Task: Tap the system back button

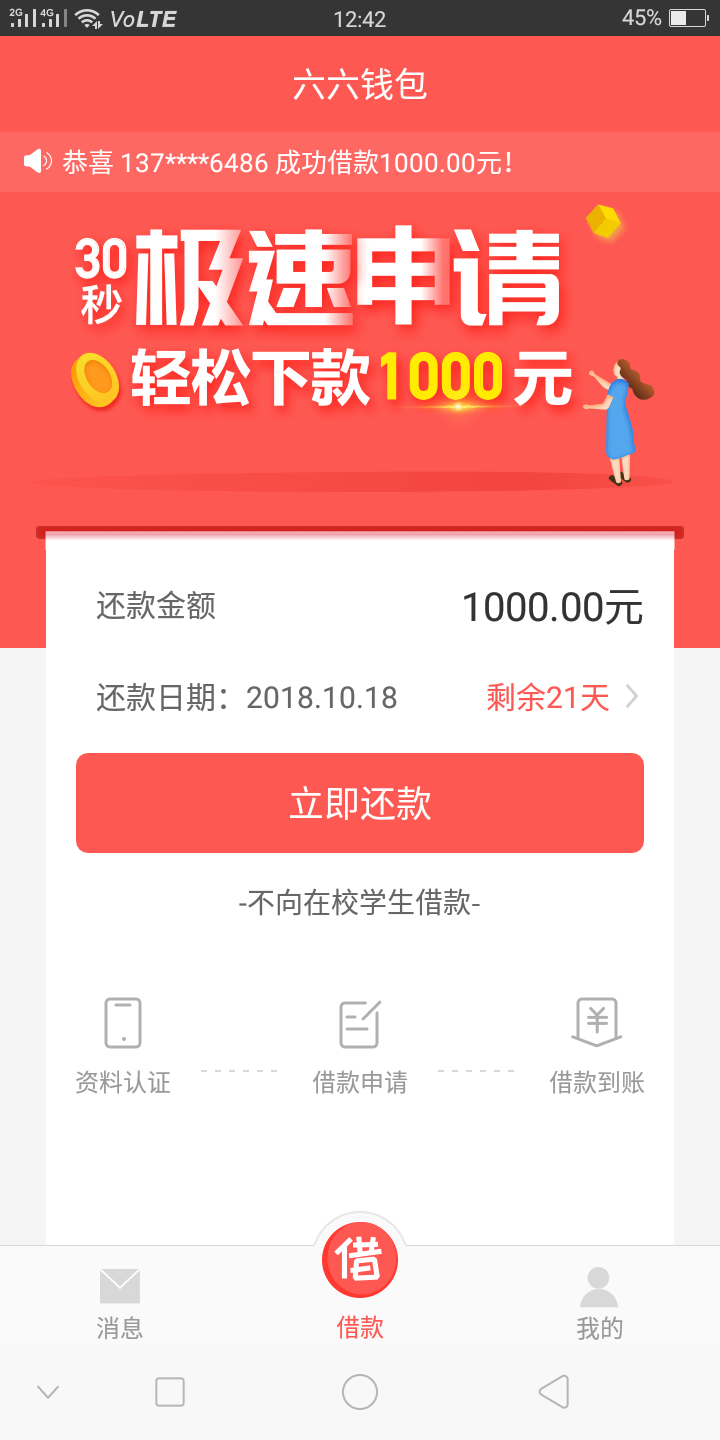Action: coord(553,1391)
